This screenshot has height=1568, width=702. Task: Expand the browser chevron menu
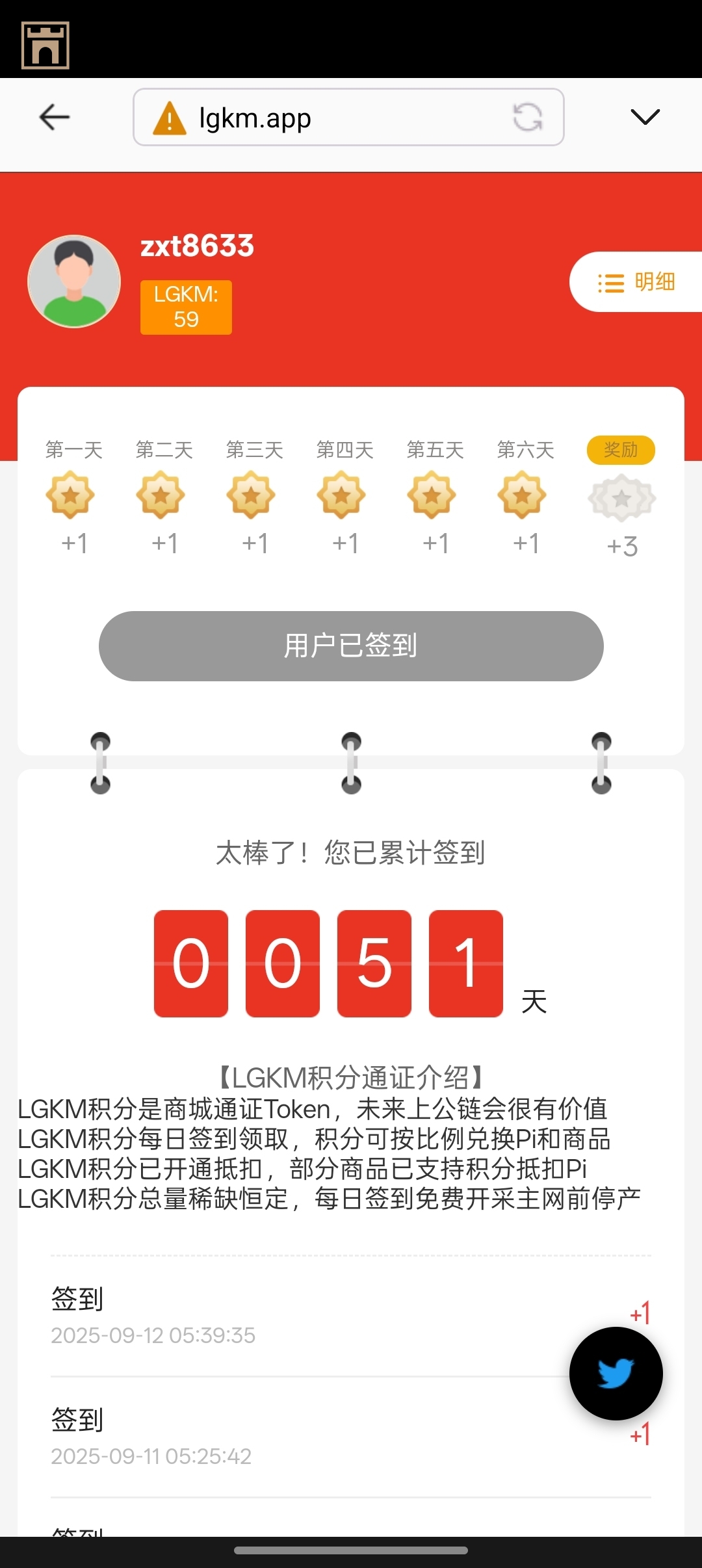pos(645,117)
